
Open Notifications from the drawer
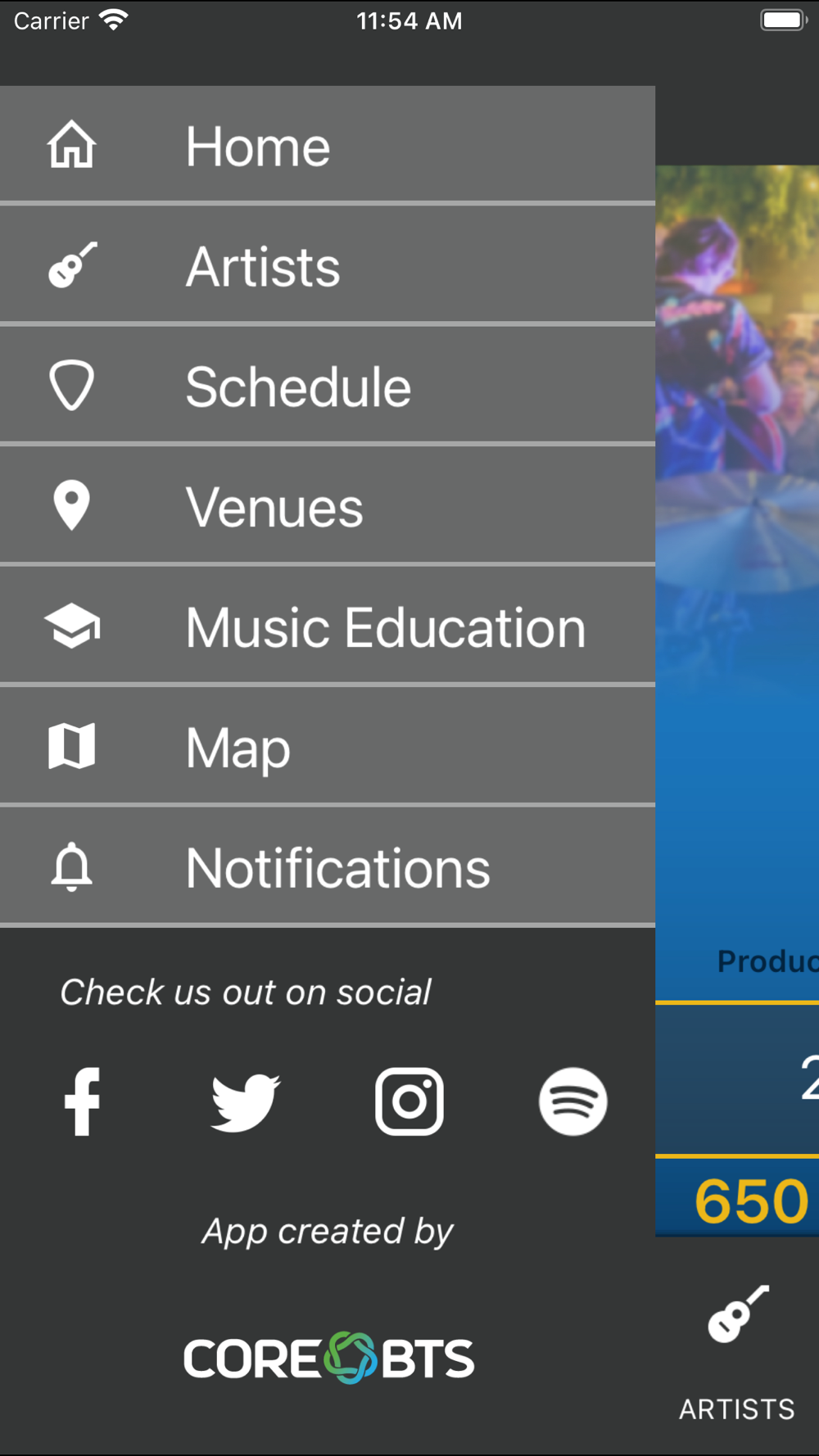pos(328,867)
